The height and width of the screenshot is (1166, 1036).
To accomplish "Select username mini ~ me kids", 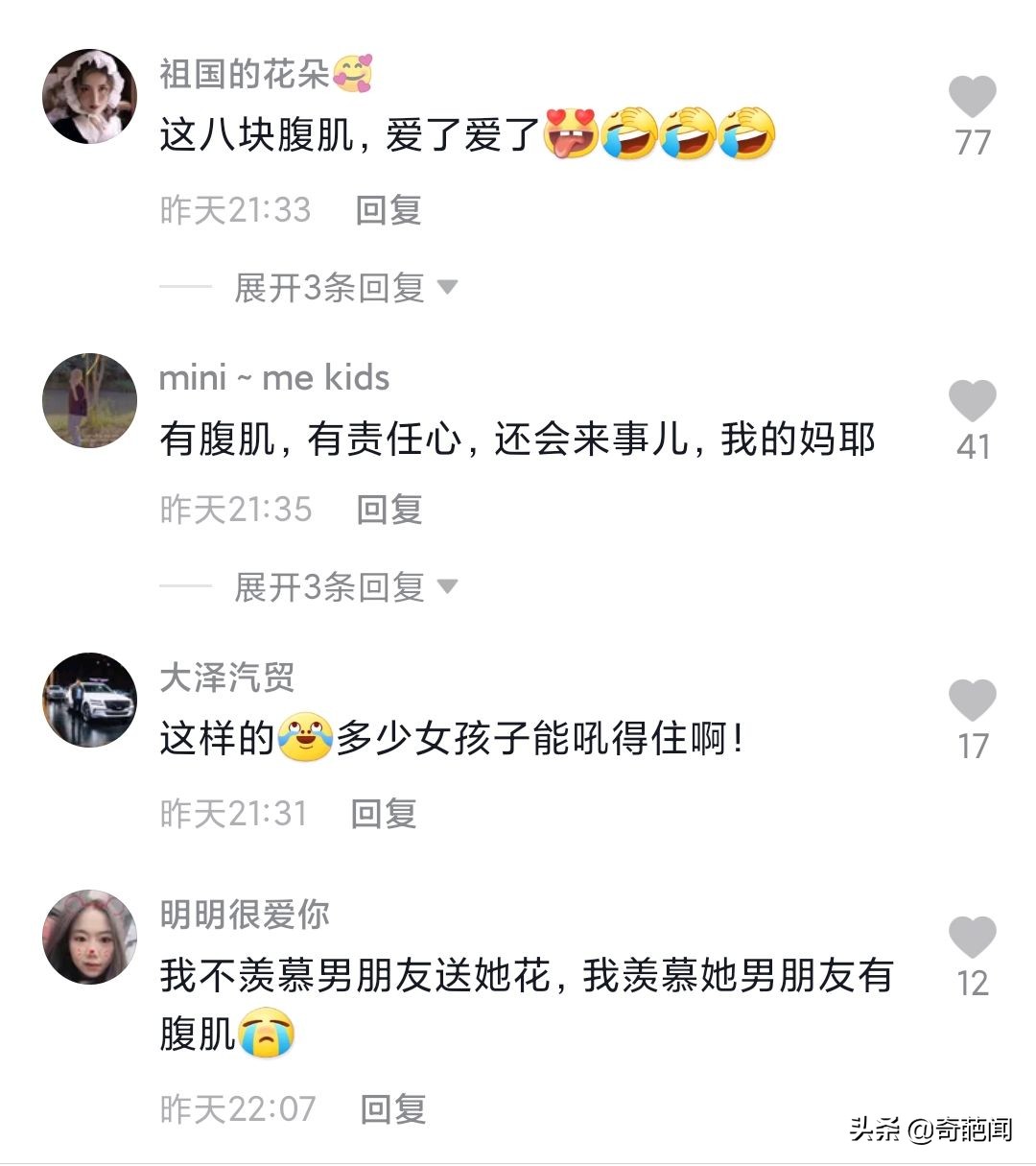I will point(274,377).
